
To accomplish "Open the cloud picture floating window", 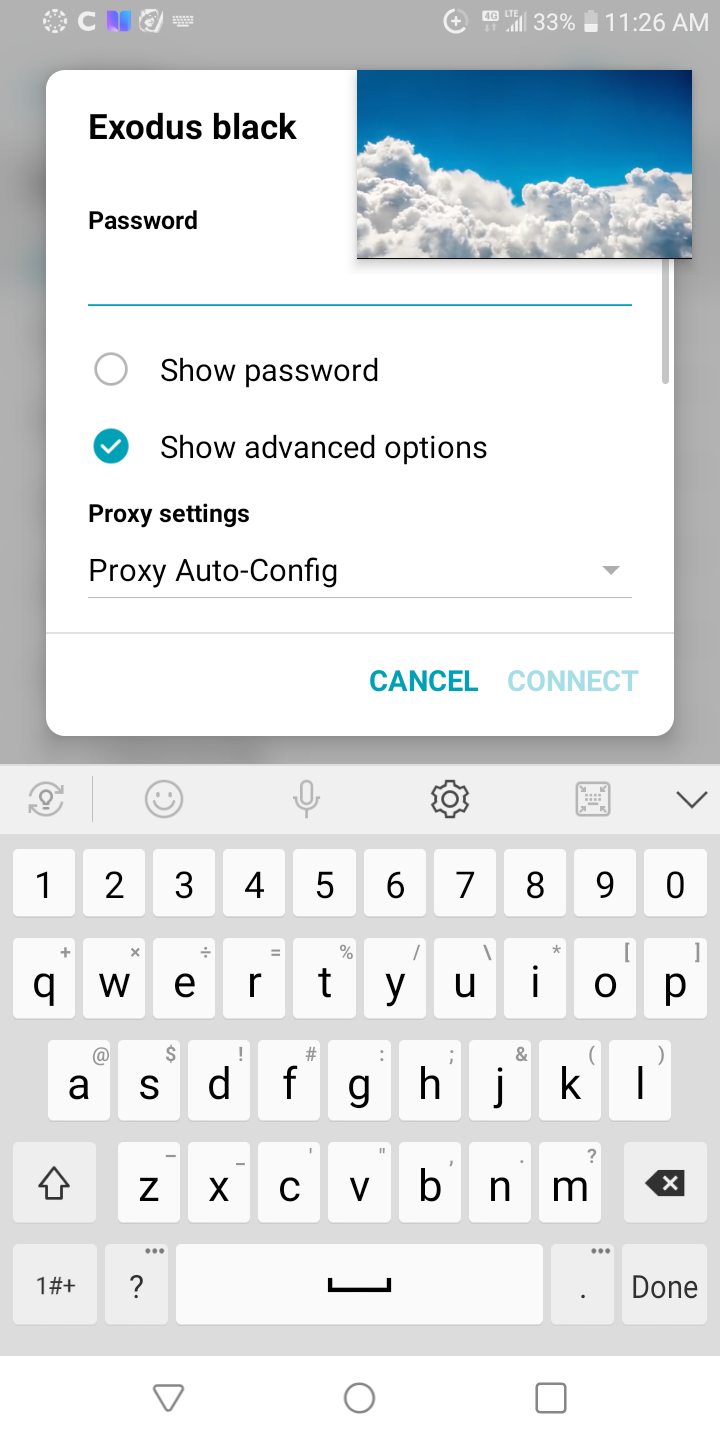I will [524, 165].
